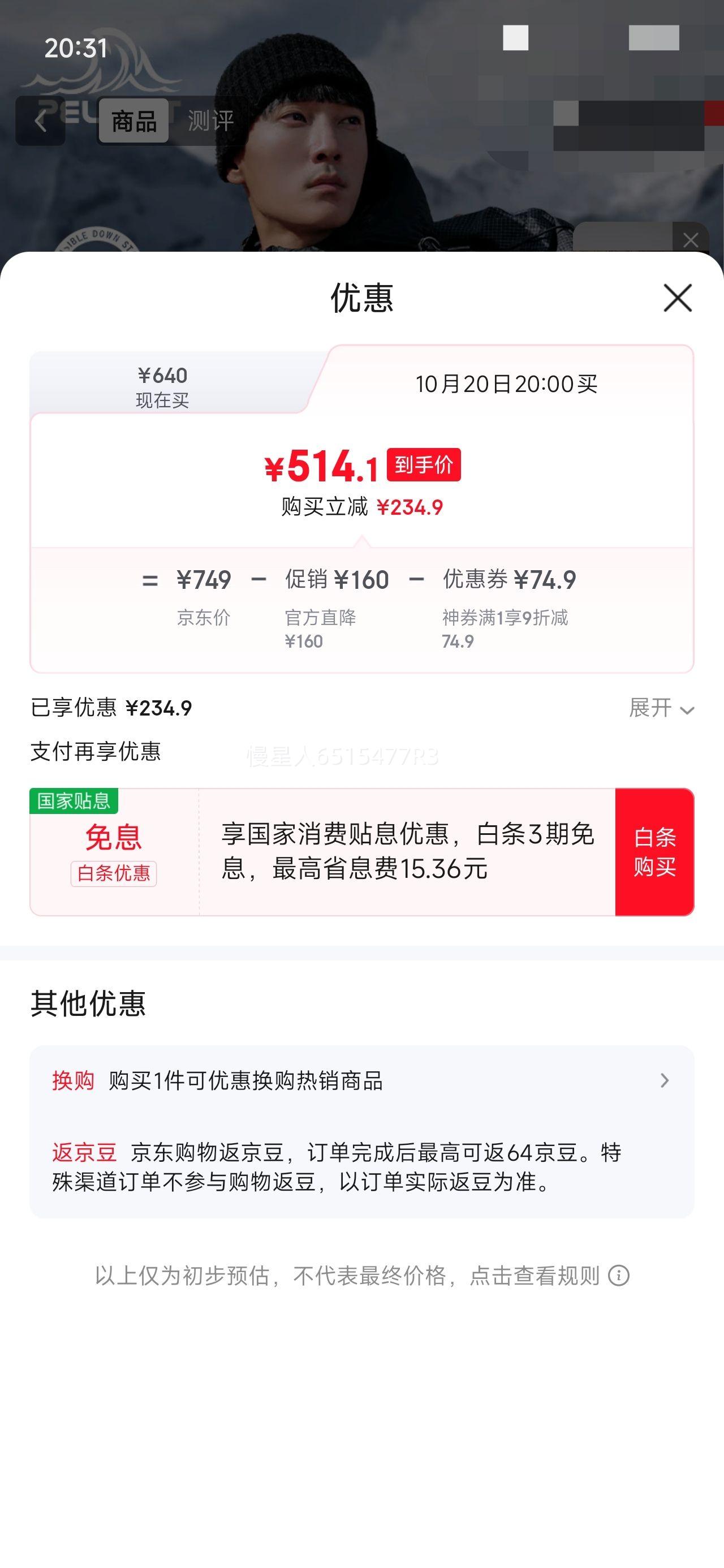
Task: Open the 换购 hot-product offer row
Action: (x=361, y=1080)
